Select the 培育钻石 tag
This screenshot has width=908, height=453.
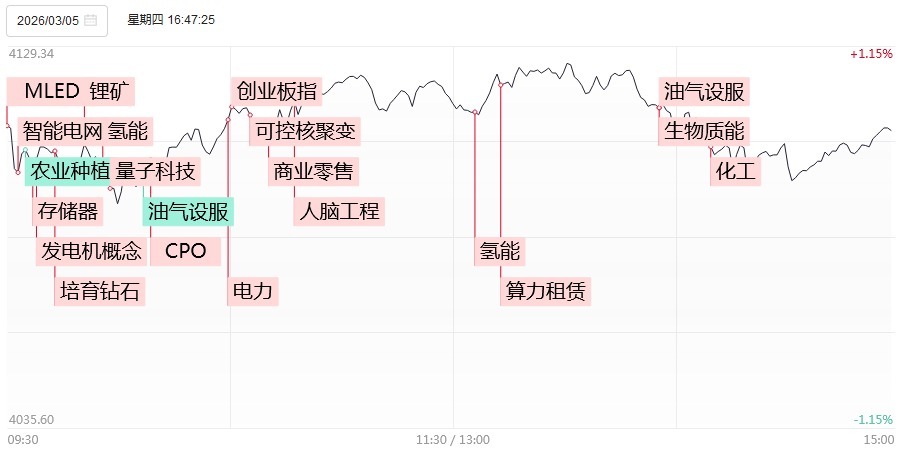pyautogui.click(x=100, y=292)
